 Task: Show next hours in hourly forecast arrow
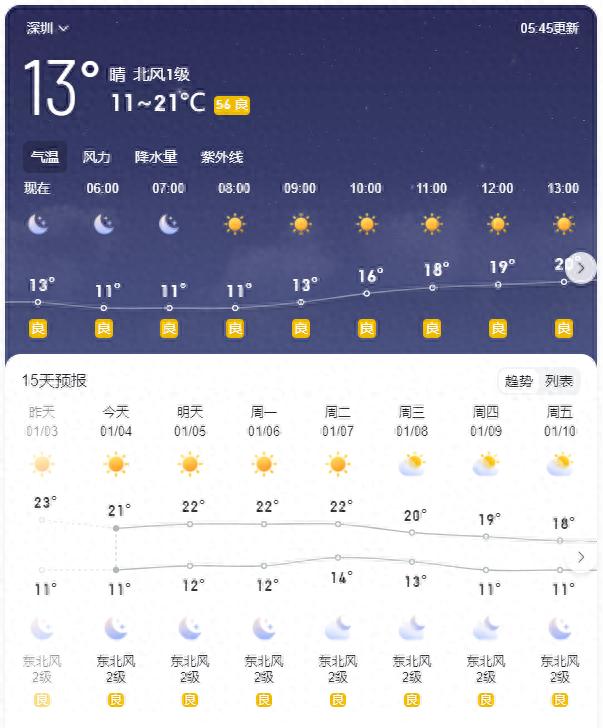(581, 268)
